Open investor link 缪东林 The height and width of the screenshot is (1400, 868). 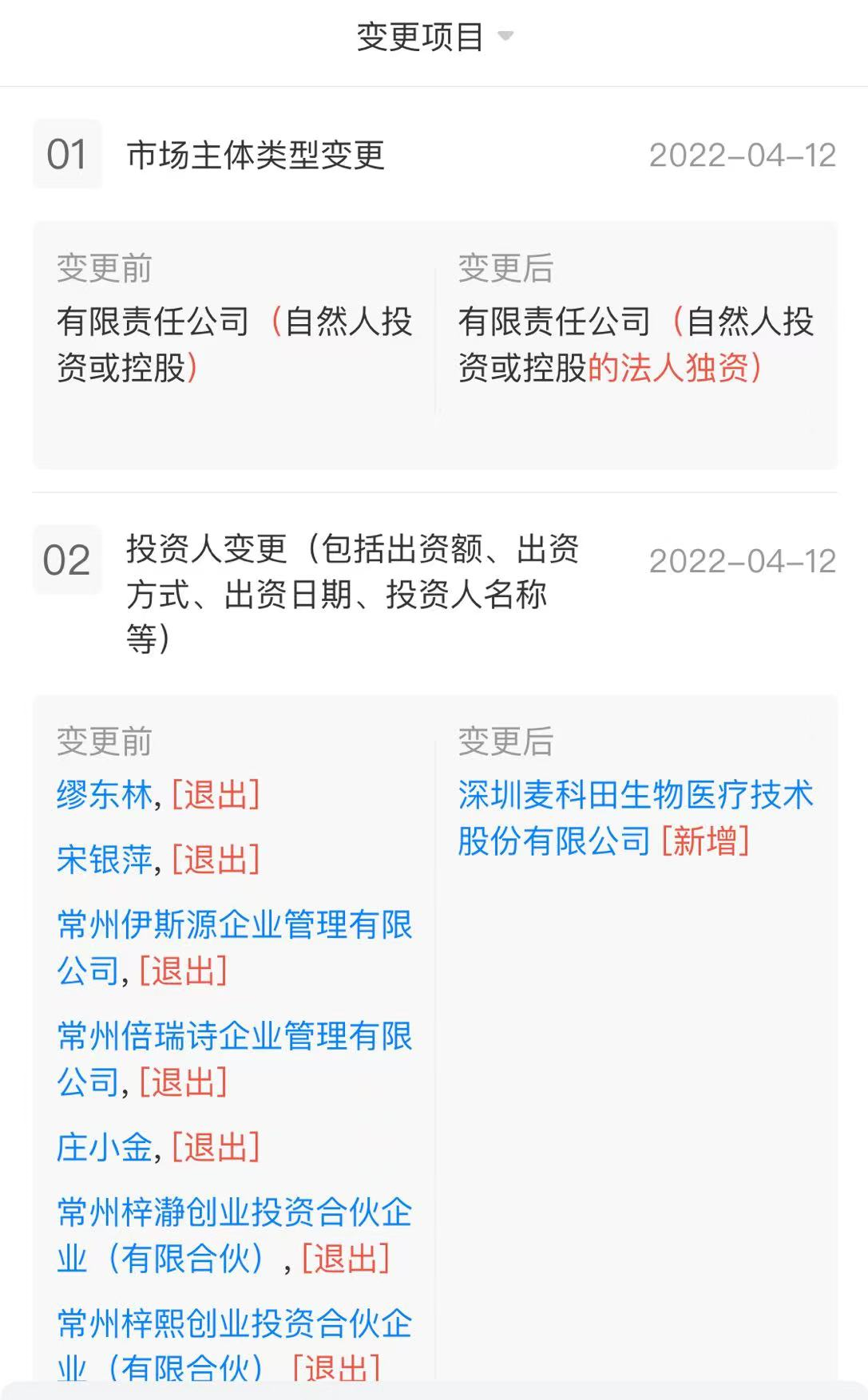point(104,795)
